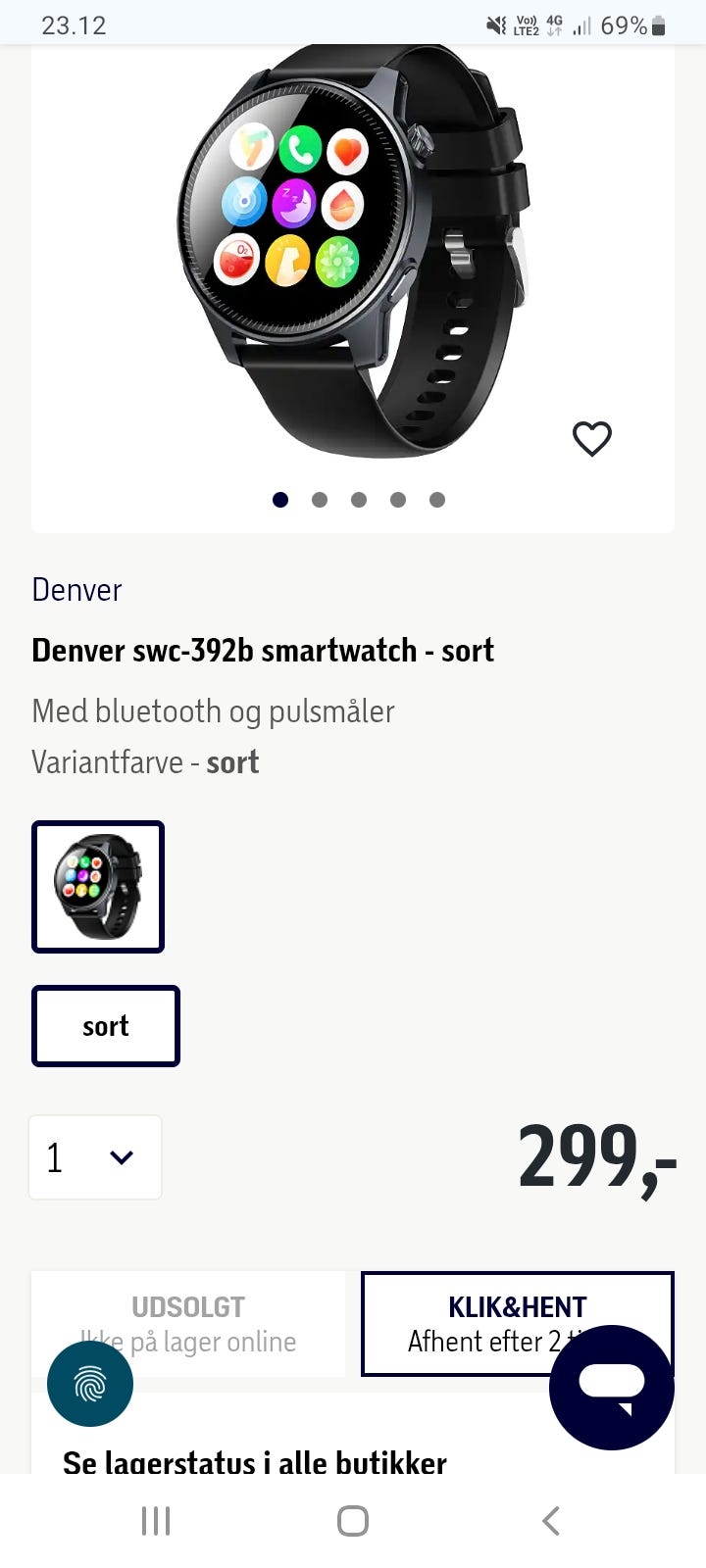
Task: Open the recent apps view
Action: pyautogui.click(x=156, y=1521)
